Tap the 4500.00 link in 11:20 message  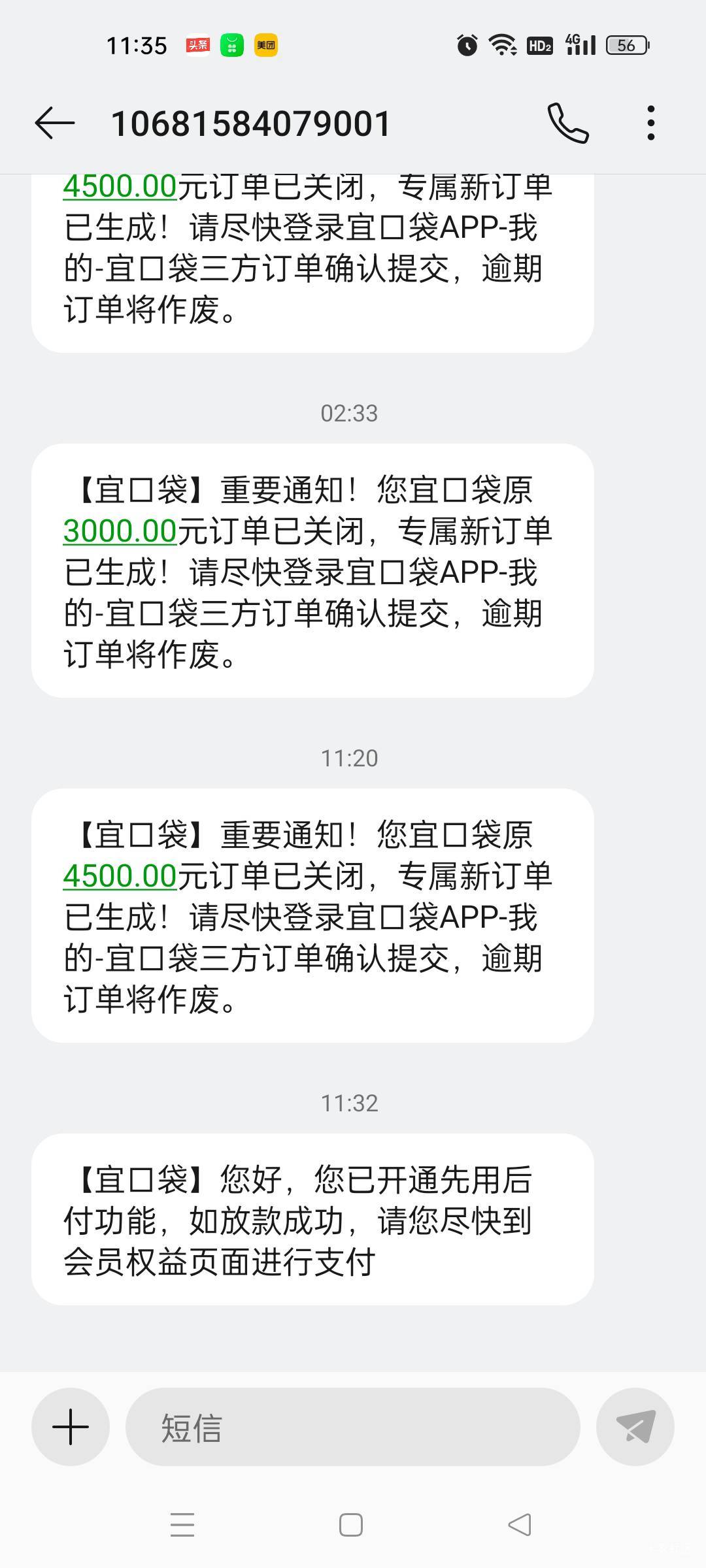pyautogui.click(x=120, y=875)
